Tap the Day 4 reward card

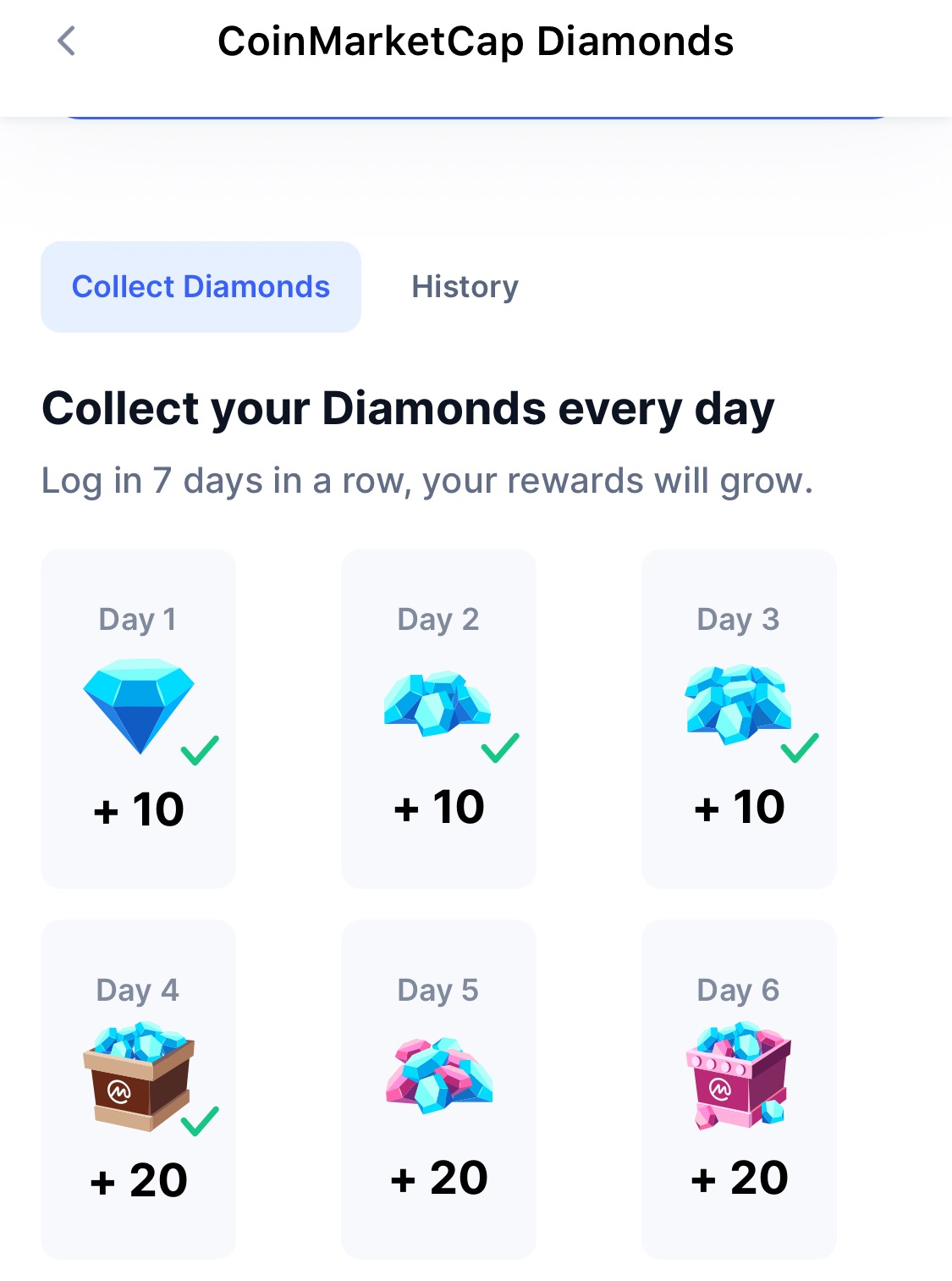pos(138,1089)
